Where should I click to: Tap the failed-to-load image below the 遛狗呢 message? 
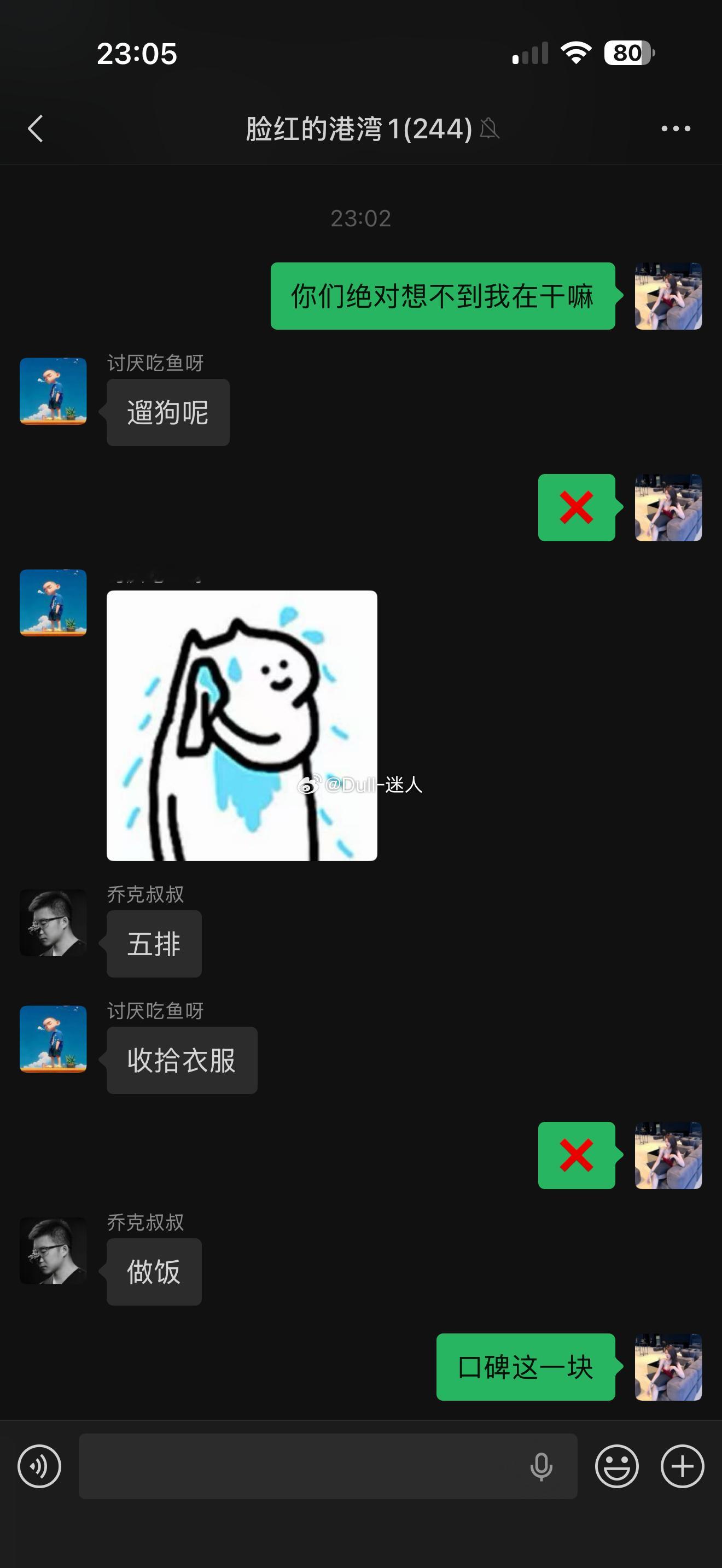tap(576, 507)
